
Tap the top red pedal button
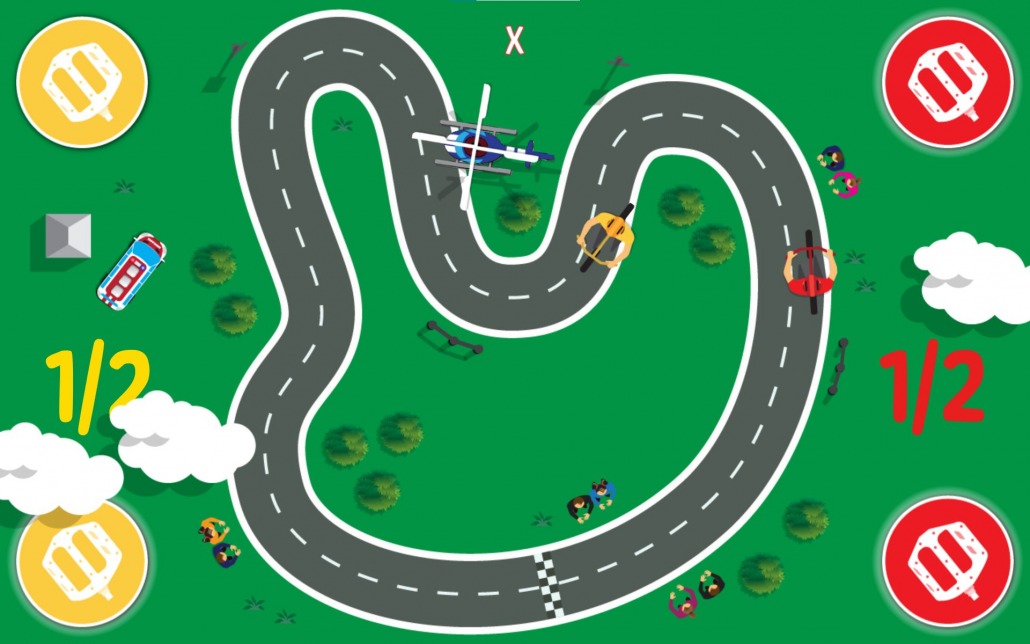(x=947, y=83)
